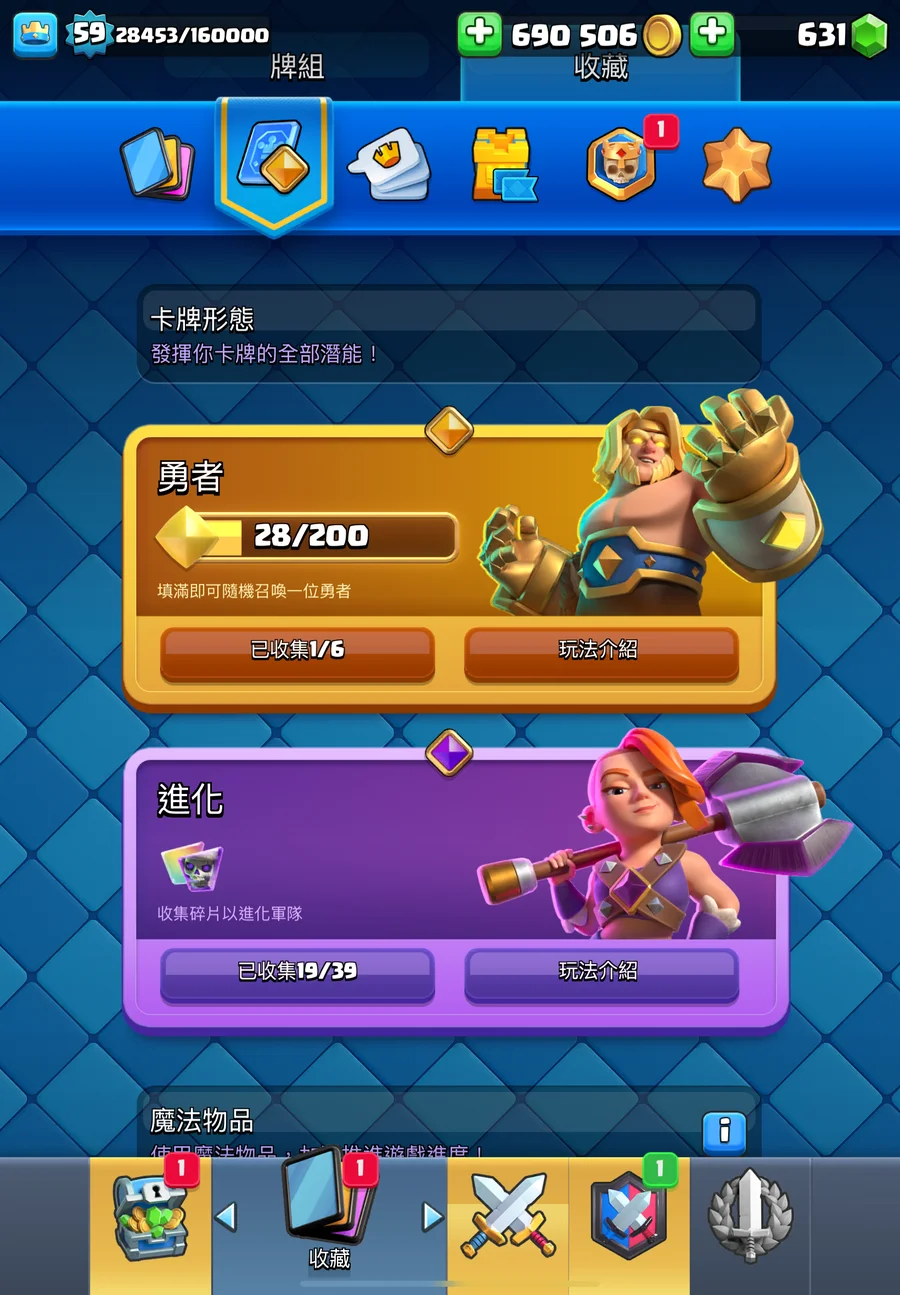
Task: Switch to the 牌組 tab
Action: tap(297, 68)
